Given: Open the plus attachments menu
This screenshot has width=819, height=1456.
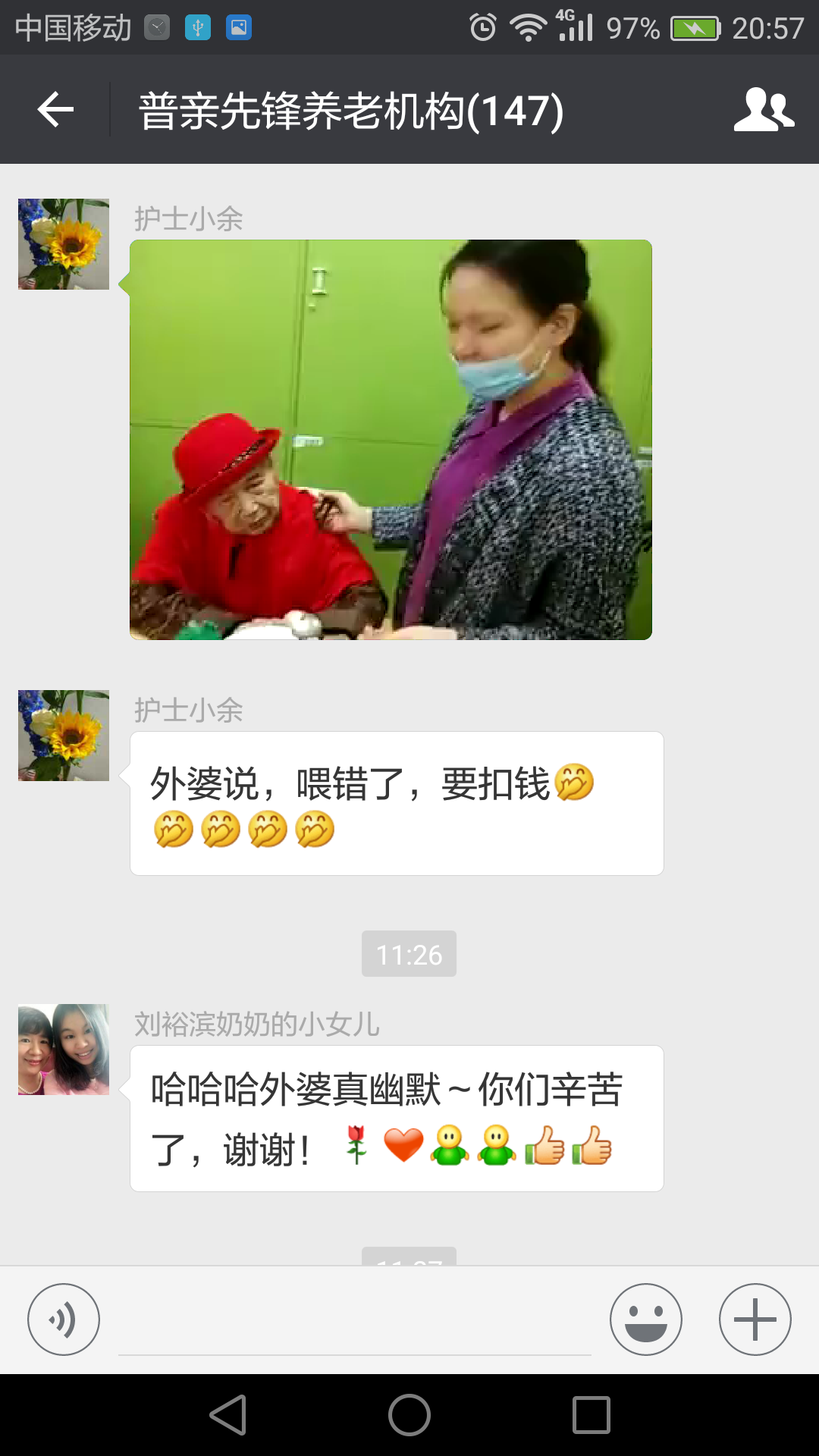Looking at the screenshot, I should click(x=755, y=1319).
